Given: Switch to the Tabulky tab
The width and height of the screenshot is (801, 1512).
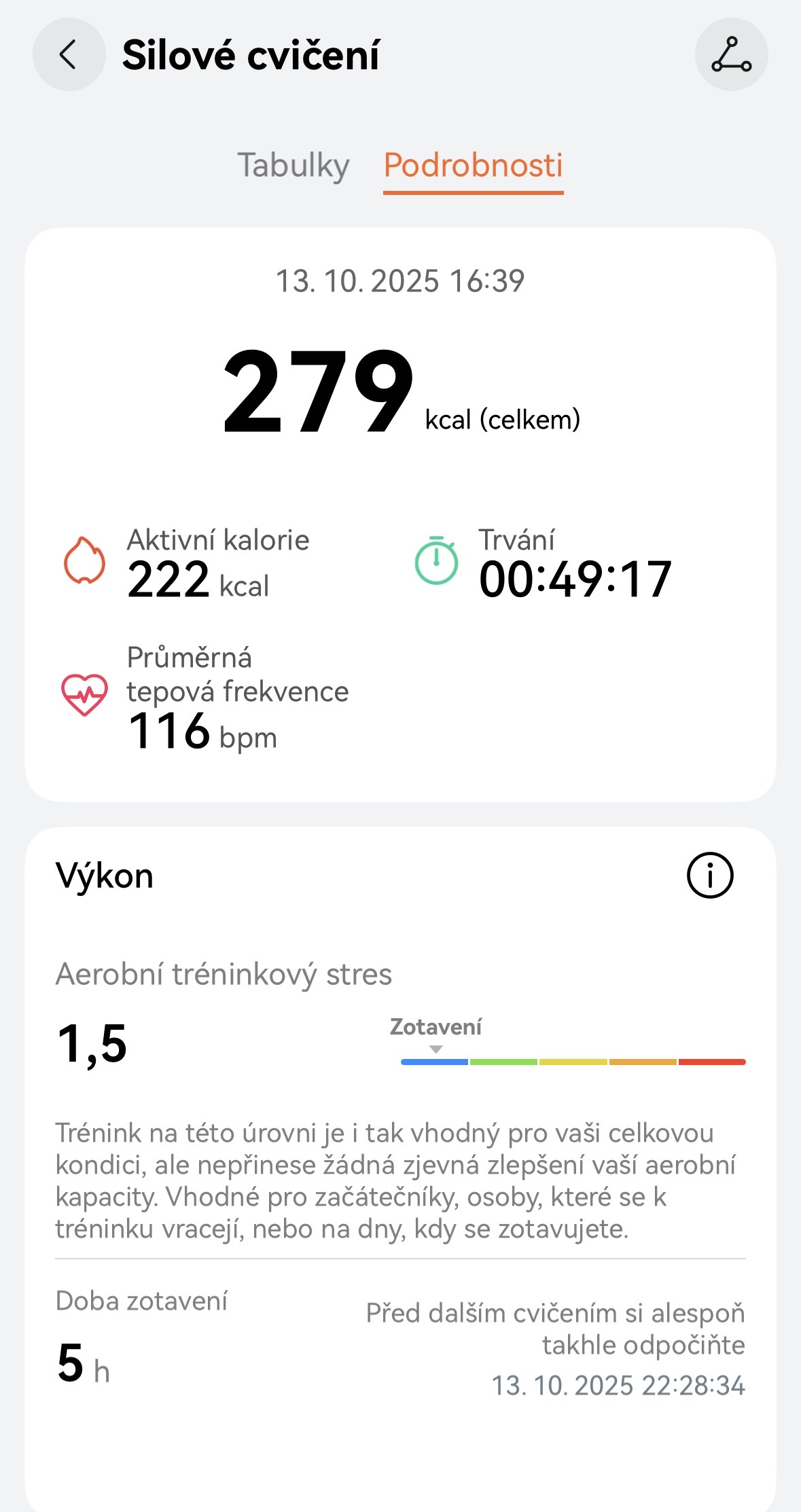Looking at the screenshot, I should (x=293, y=165).
